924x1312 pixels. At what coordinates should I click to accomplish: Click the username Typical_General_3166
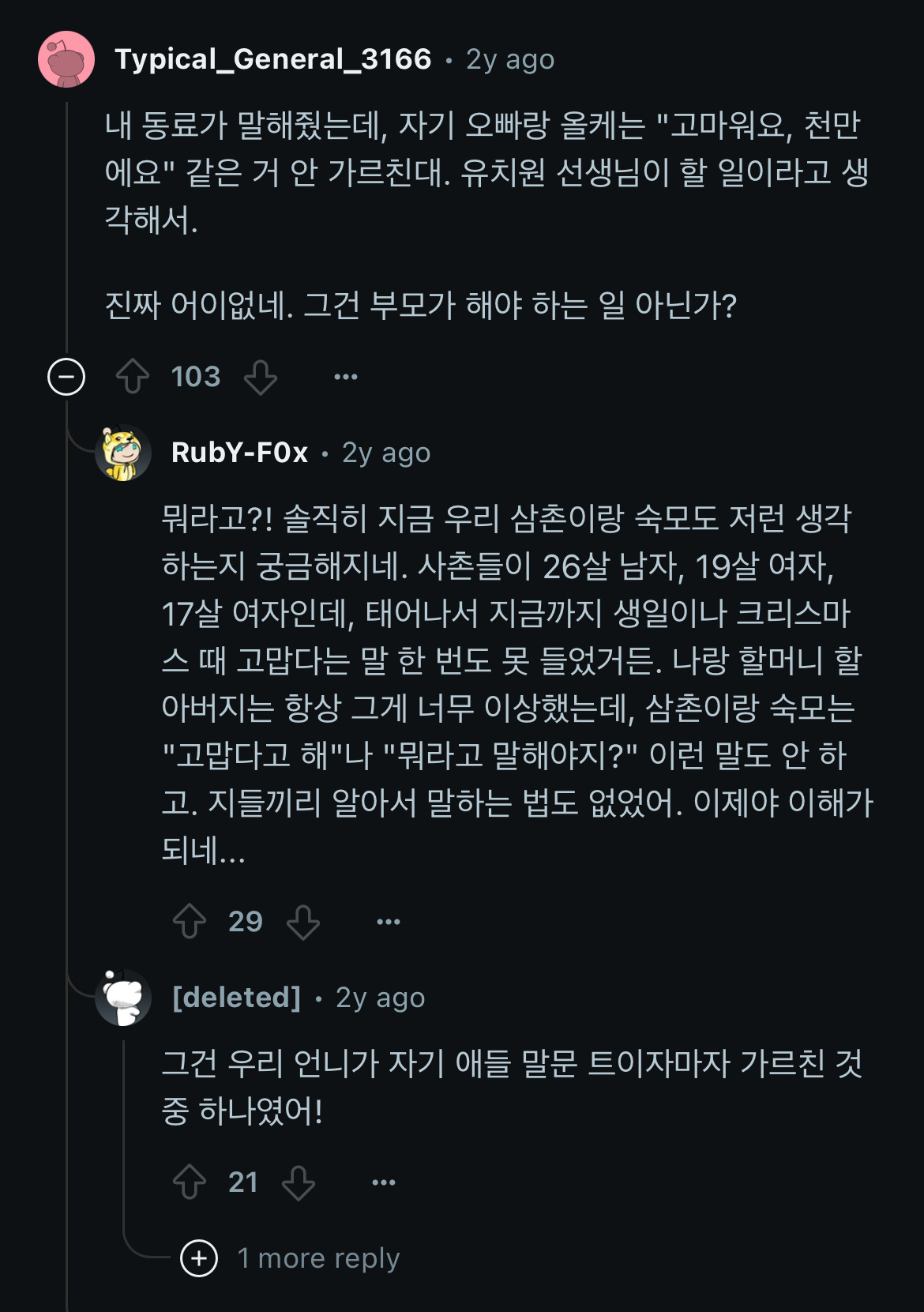click(x=272, y=58)
